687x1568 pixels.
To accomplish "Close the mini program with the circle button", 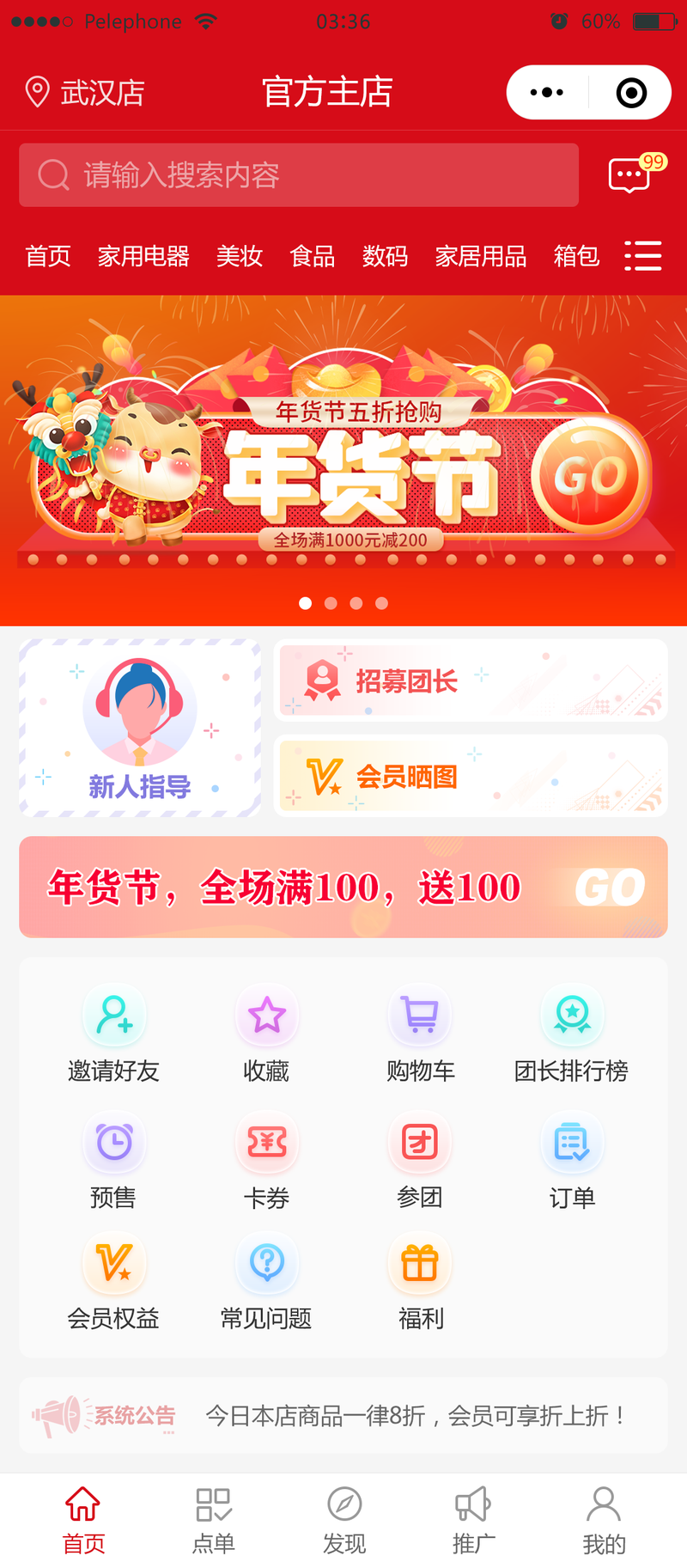I will click(631, 93).
